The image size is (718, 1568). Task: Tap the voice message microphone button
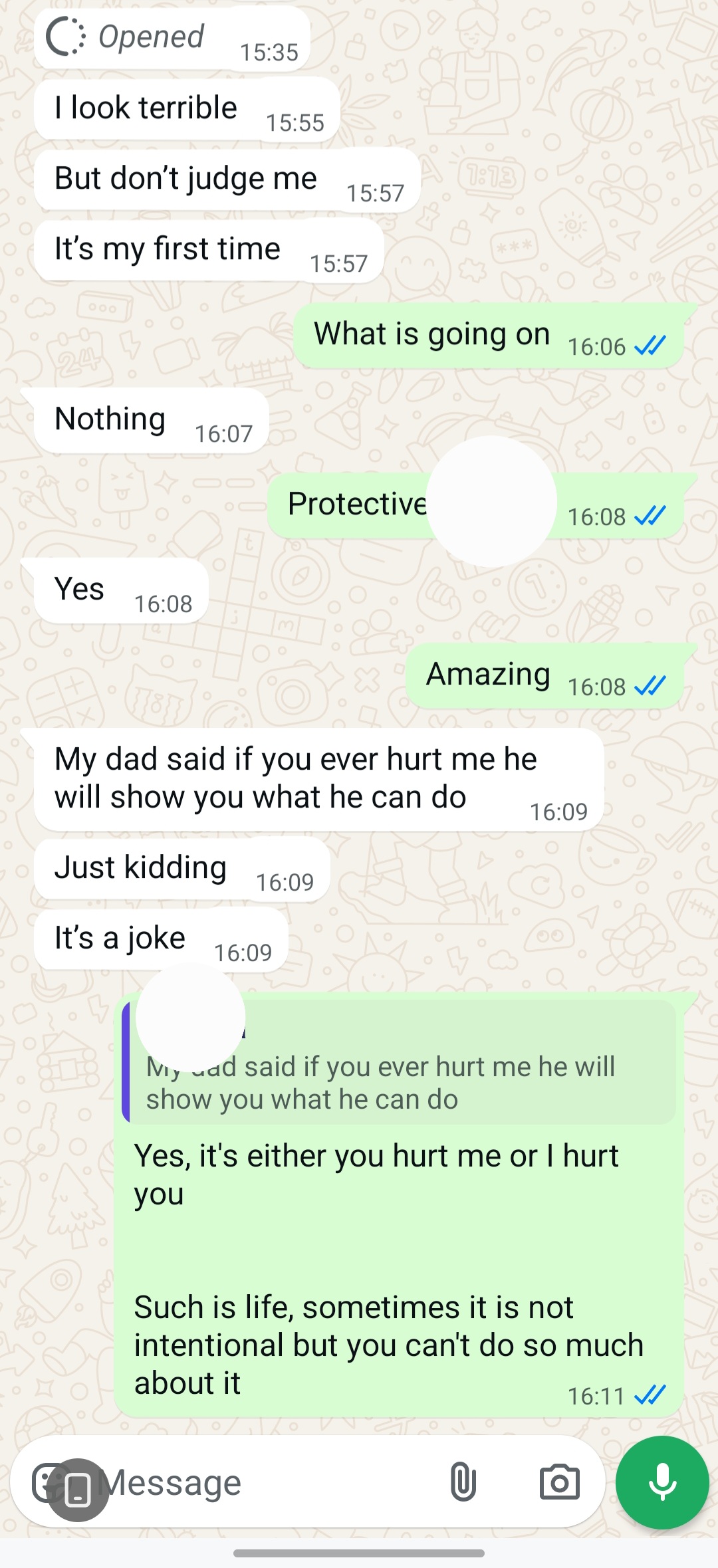click(662, 1482)
